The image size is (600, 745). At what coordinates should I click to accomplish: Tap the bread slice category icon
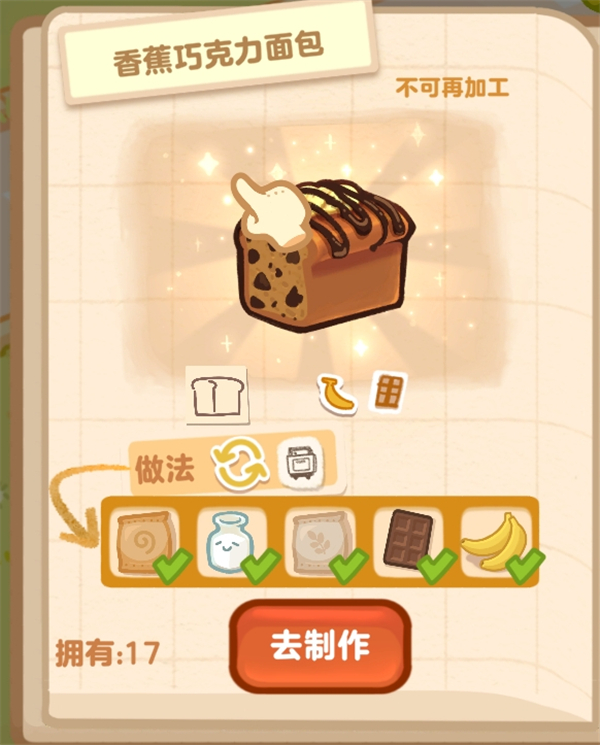(x=216, y=396)
